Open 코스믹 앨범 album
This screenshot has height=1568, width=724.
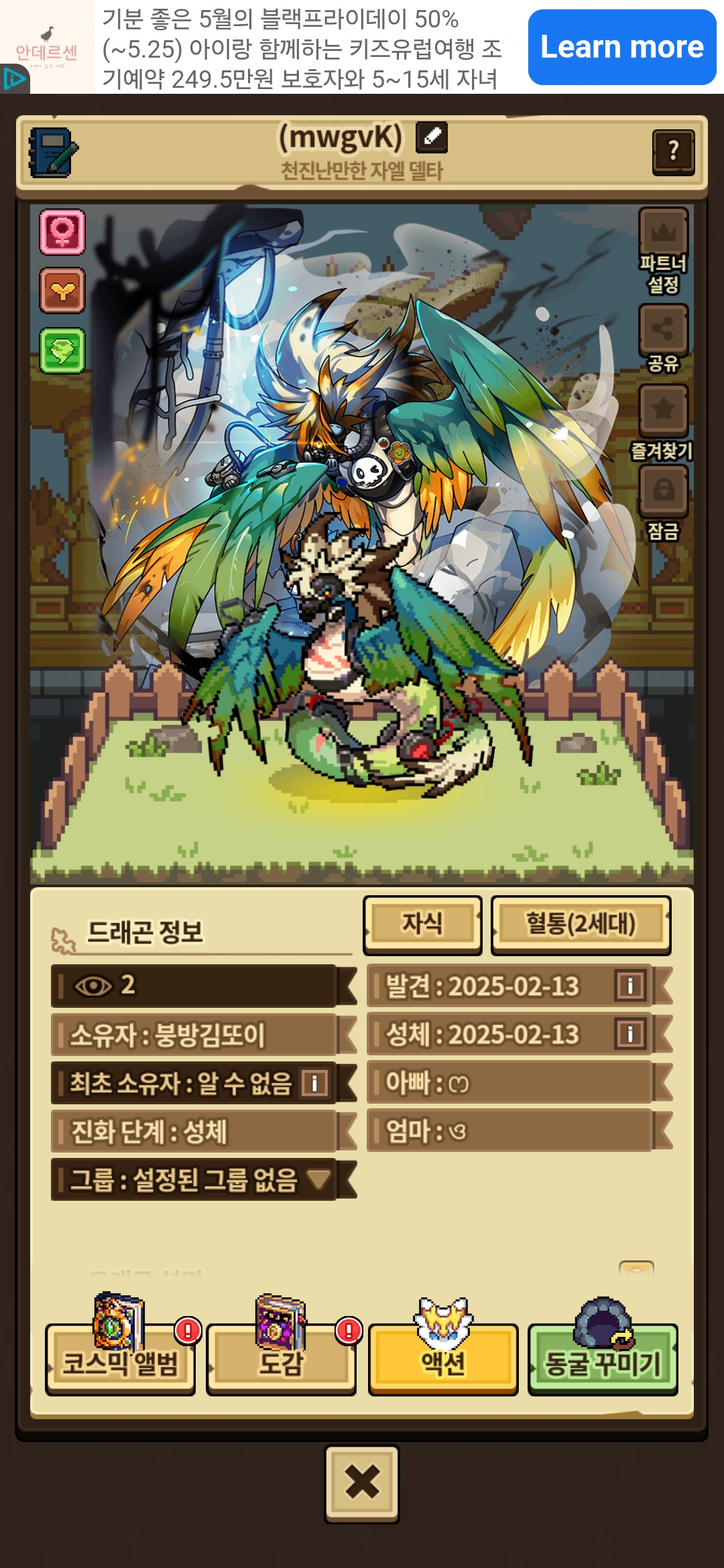pyautogui.click(x=121, y=1360)
